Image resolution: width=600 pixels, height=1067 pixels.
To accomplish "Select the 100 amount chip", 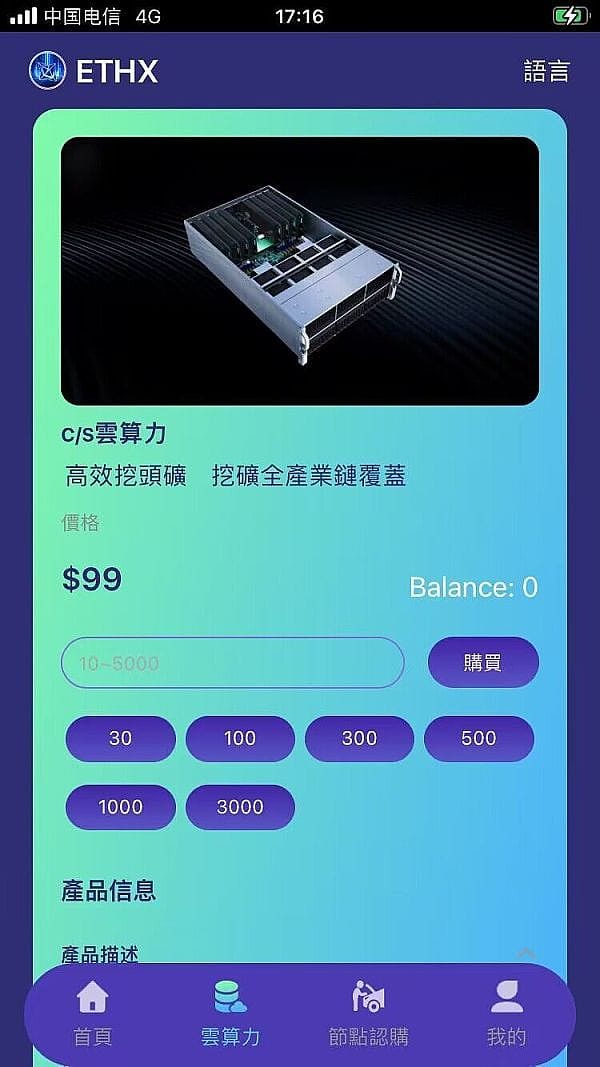I will [240, 738].
